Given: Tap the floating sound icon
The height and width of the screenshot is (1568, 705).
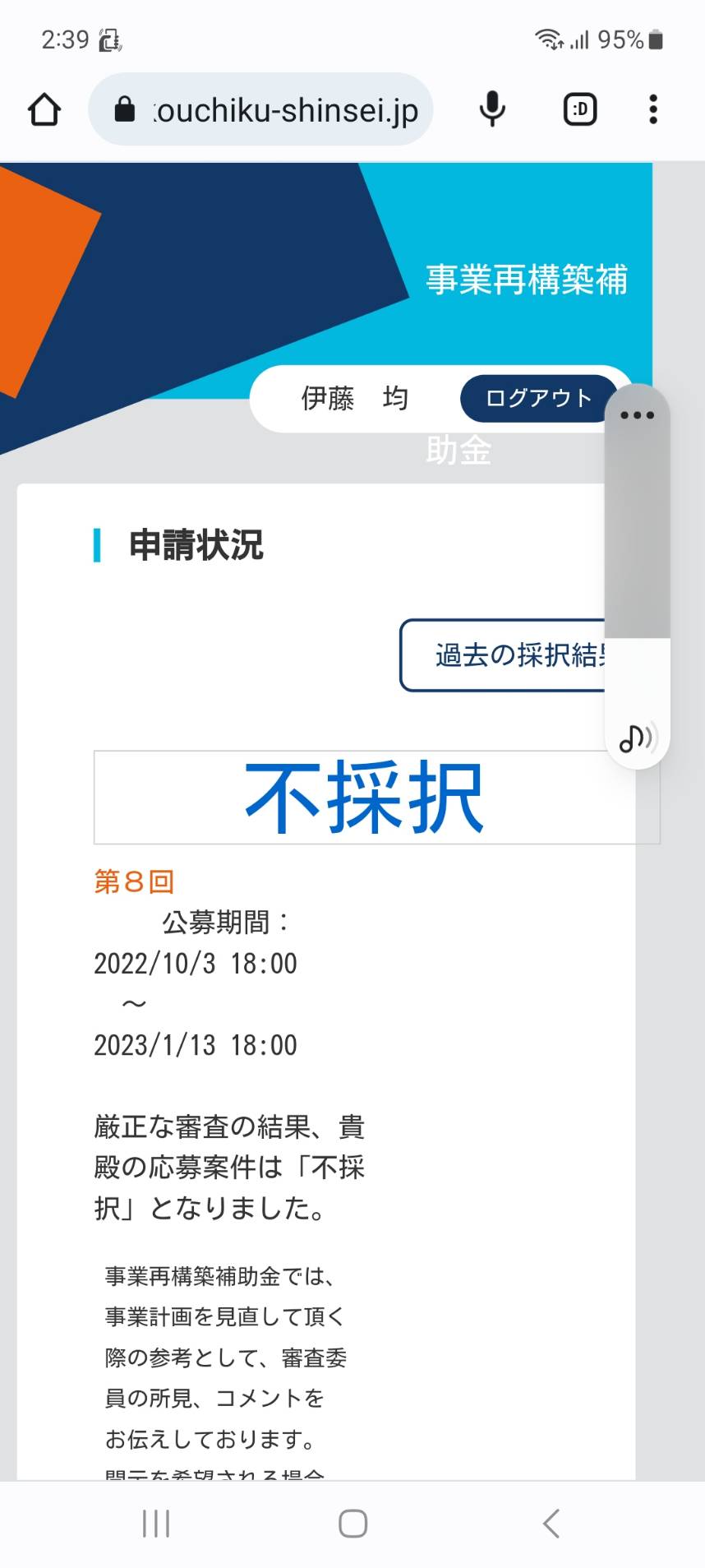Looking at the screenshot, I should [x=638, y=738].
